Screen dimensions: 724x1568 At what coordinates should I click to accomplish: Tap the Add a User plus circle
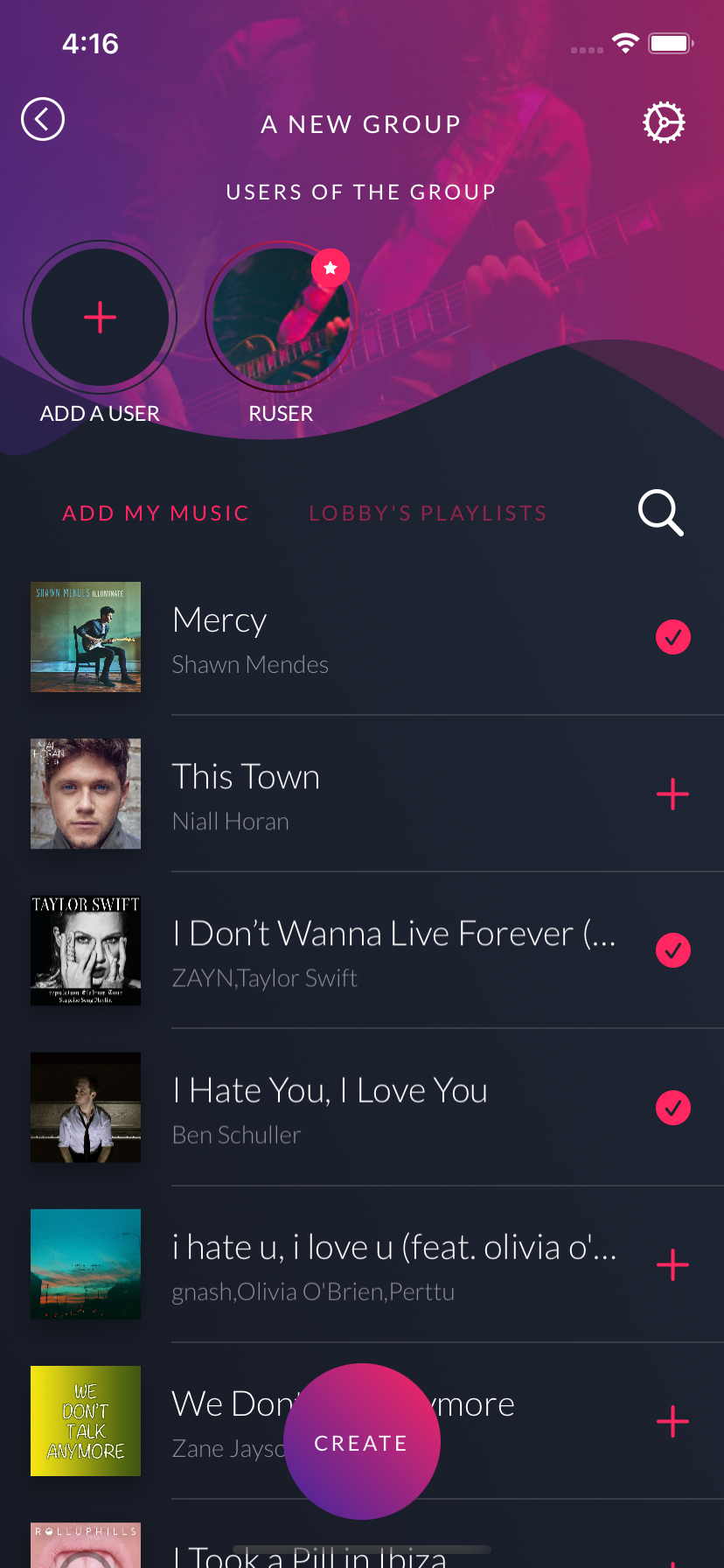100,317
